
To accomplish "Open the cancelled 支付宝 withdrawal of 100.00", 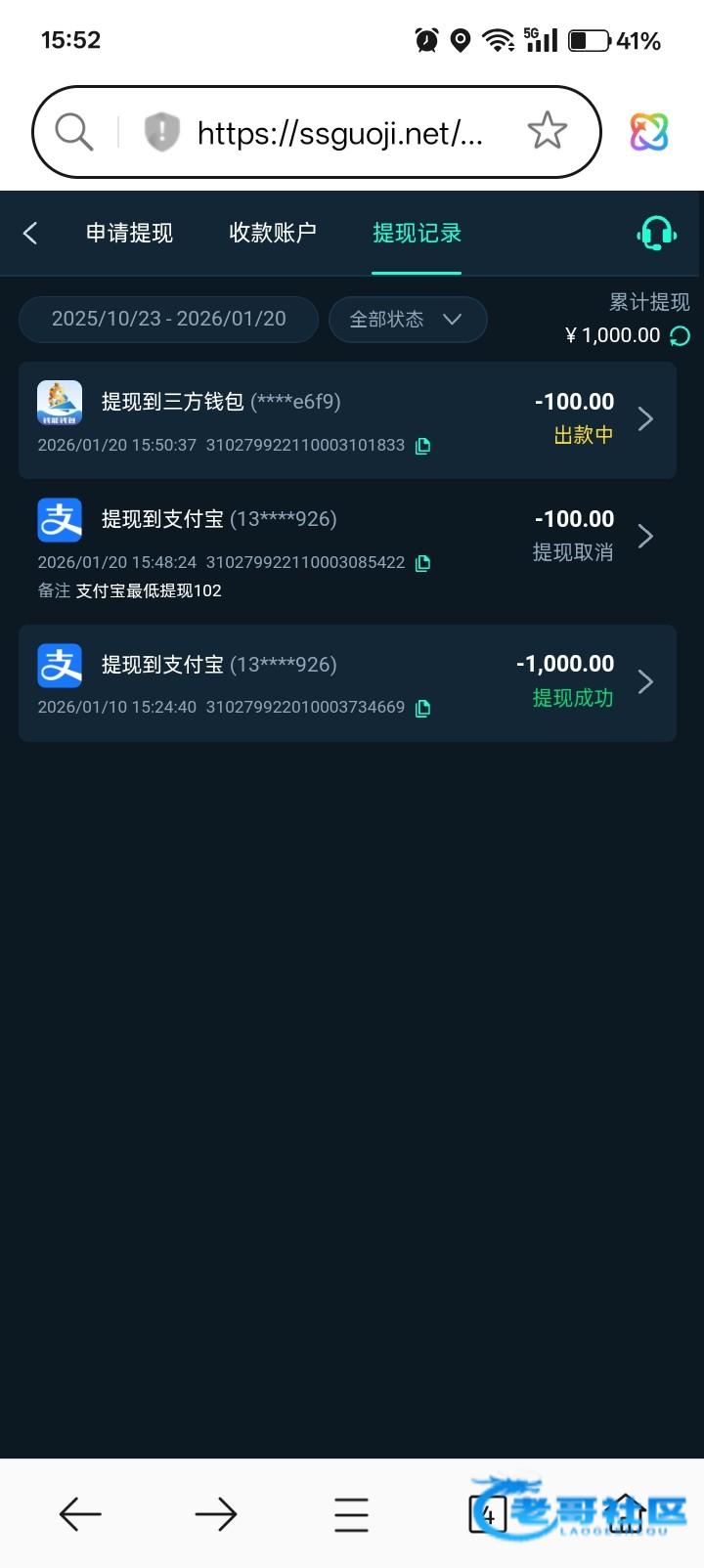I will point(347,537).
